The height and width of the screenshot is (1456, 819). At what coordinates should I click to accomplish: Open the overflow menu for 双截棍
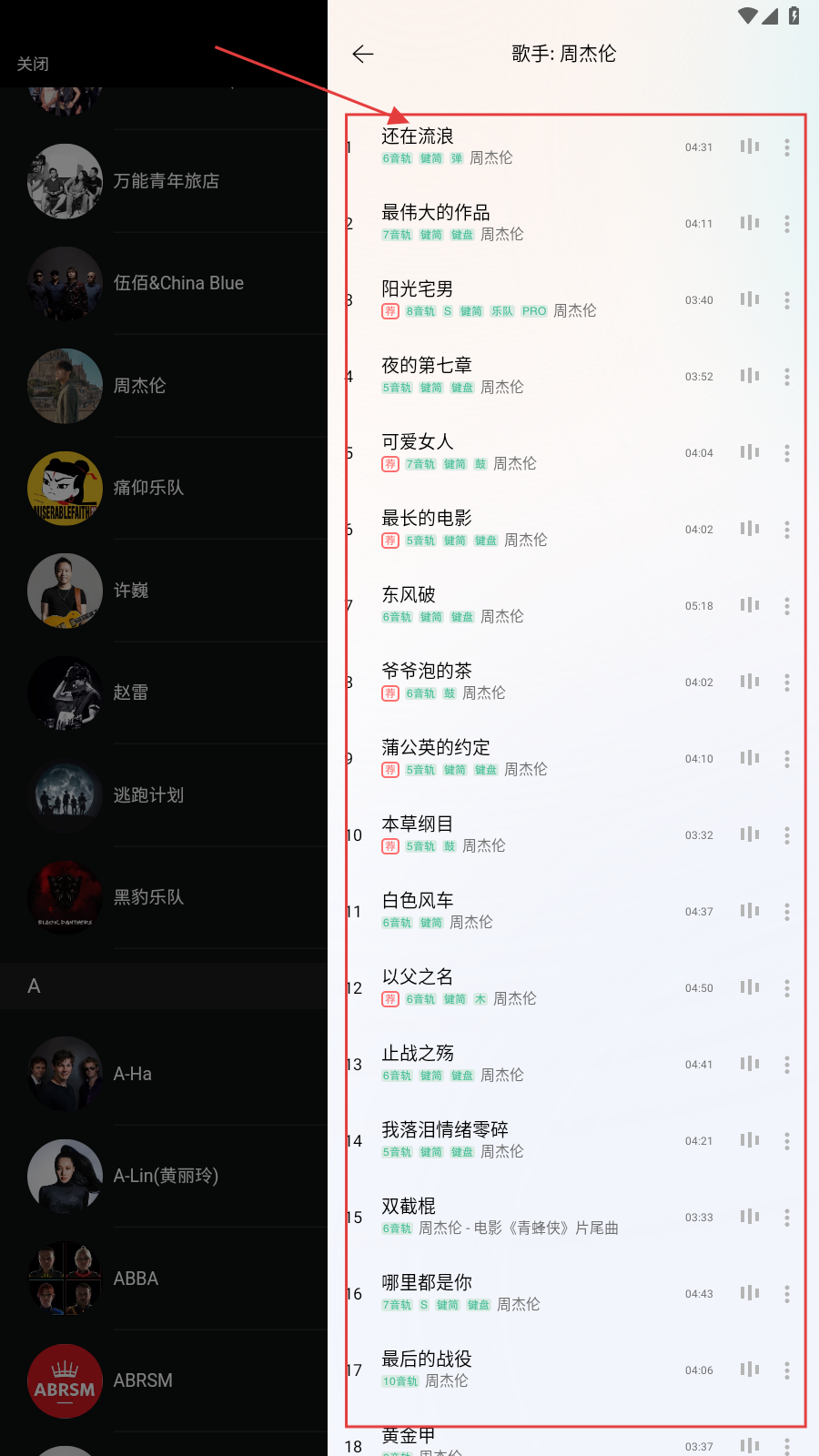tap(786, 1218)
